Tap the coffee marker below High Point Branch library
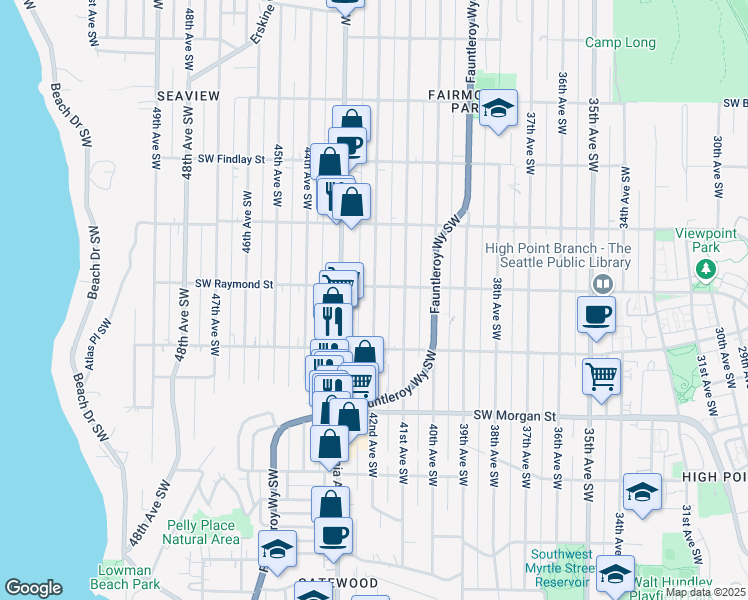748x600 pixels. point(596,316)
